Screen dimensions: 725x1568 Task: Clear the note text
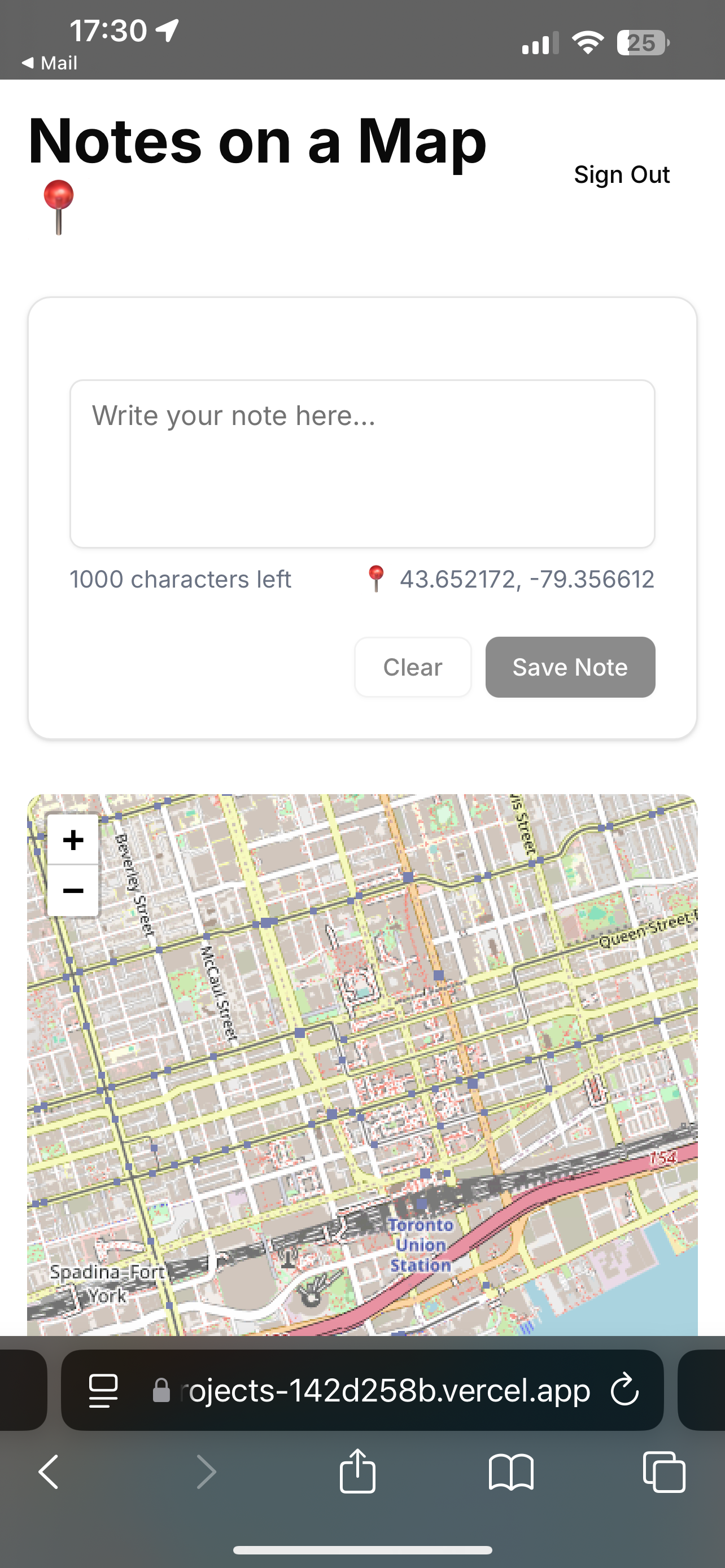click(412, 667)
